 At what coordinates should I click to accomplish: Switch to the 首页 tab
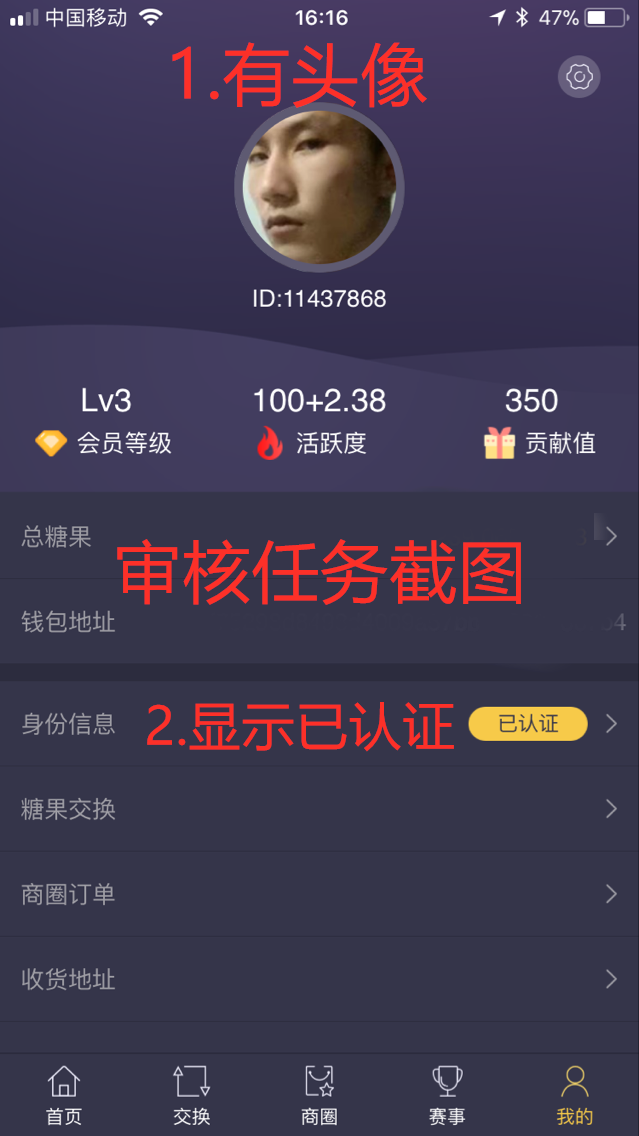click(x=64, y=1094)
